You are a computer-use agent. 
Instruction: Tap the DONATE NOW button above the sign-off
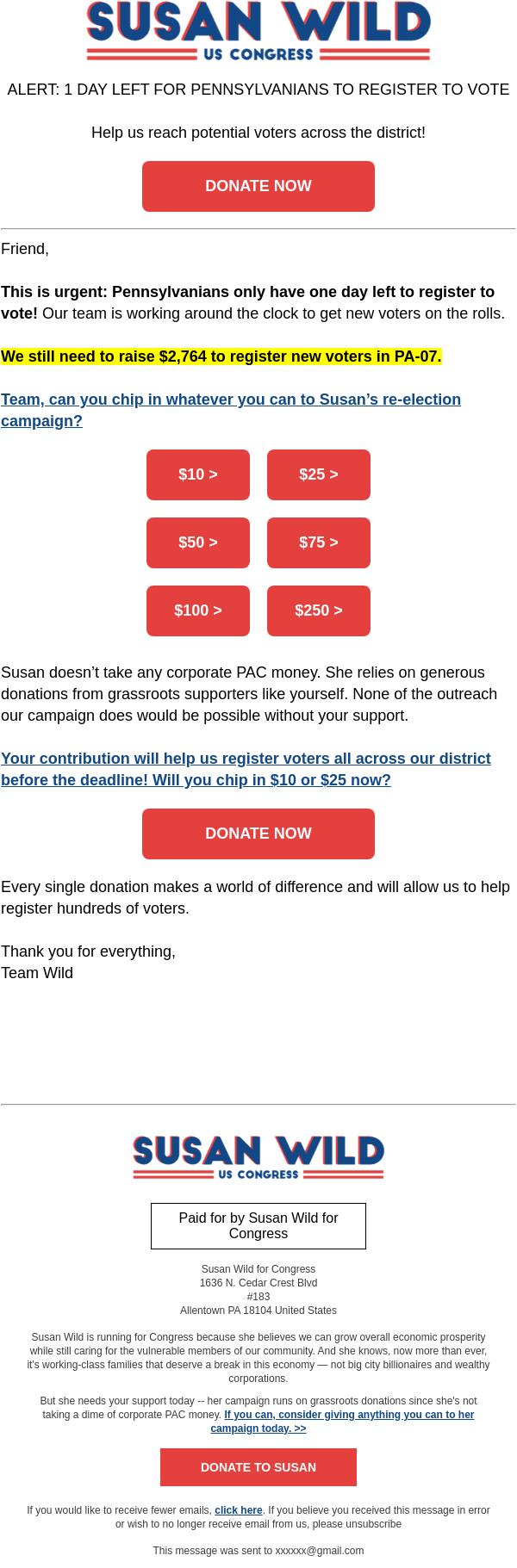point(258,834)
